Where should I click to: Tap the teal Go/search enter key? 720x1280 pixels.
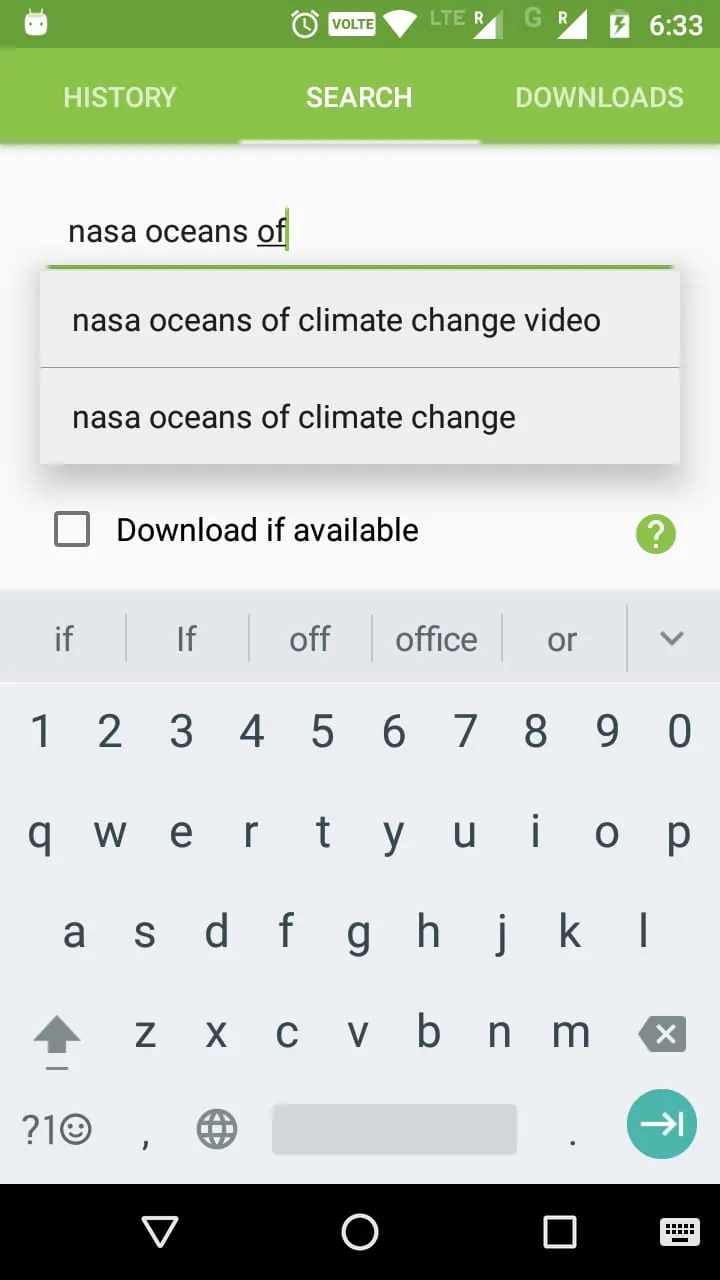click(x=661, y=1124)
